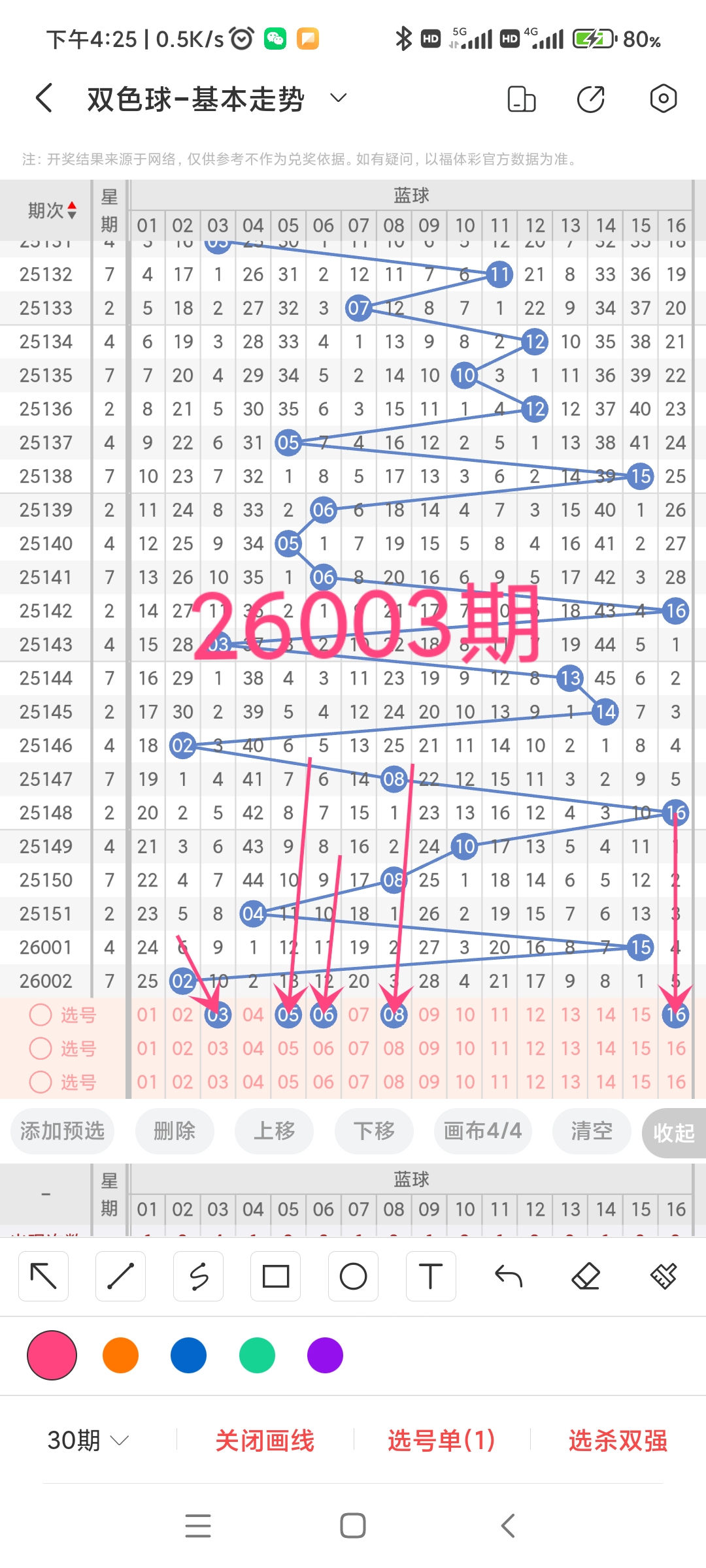This screenshot has height=1568, width=706.
Task: Open the text annotation tool
Action: tap(431, 1275)
